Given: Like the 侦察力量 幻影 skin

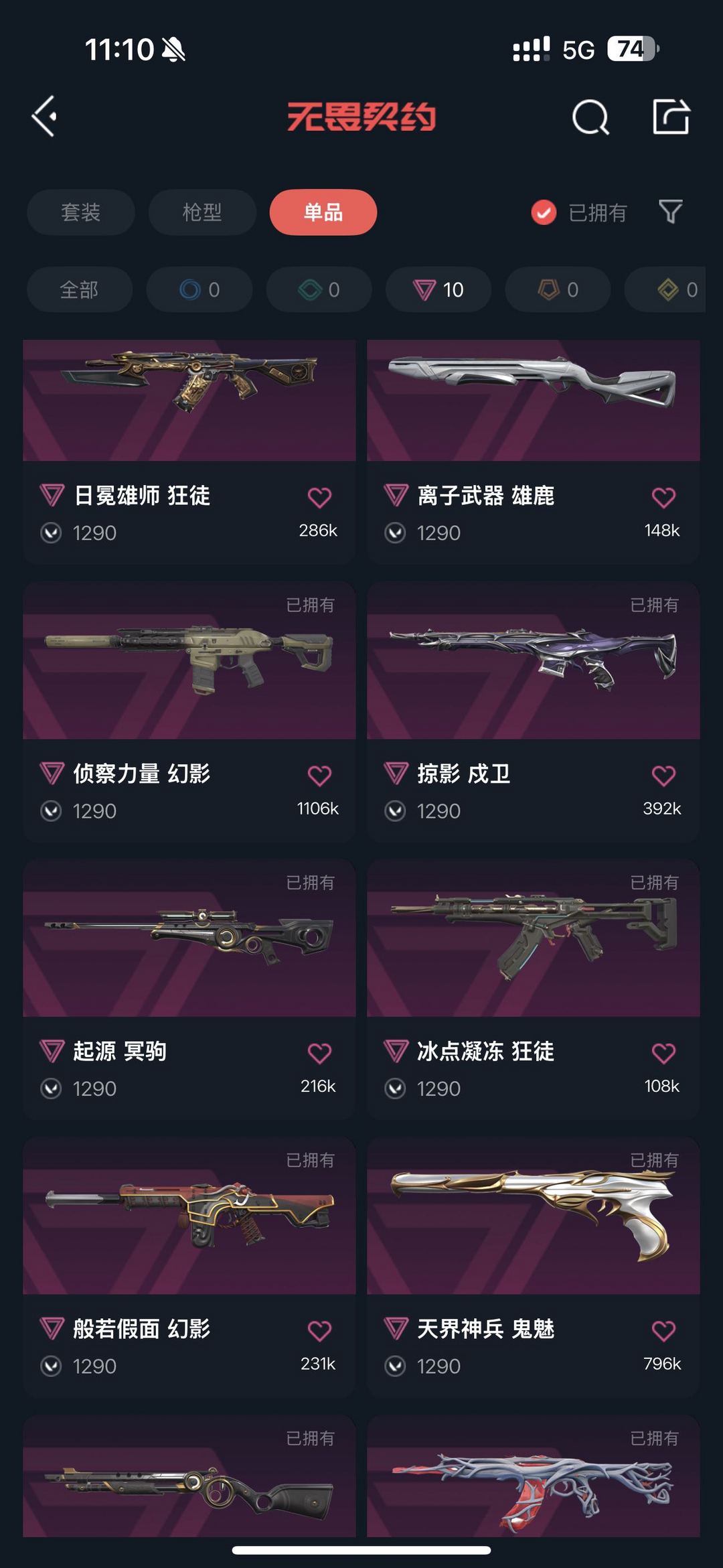Looking at the screenshot, I should pyautogui.click(x=319, y=776).
